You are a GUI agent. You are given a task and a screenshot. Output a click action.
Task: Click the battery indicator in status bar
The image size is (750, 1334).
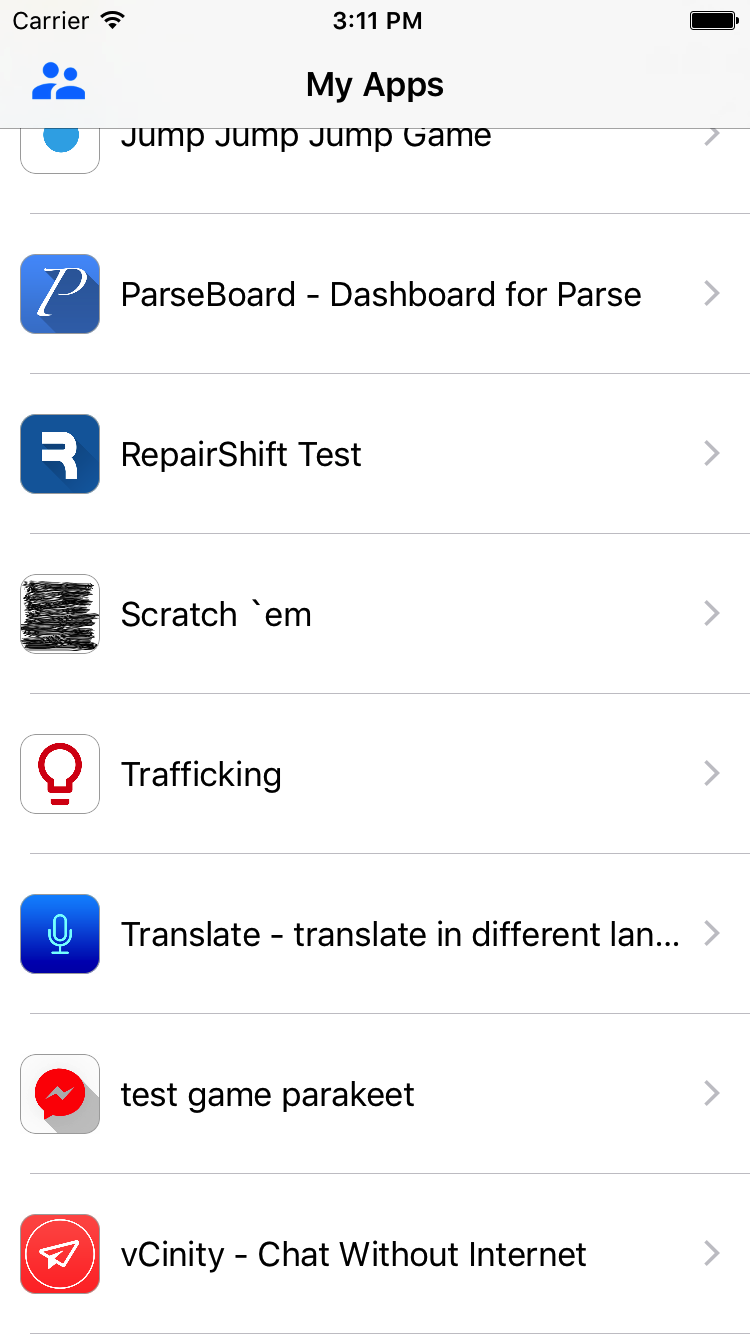tap(713, 19)
